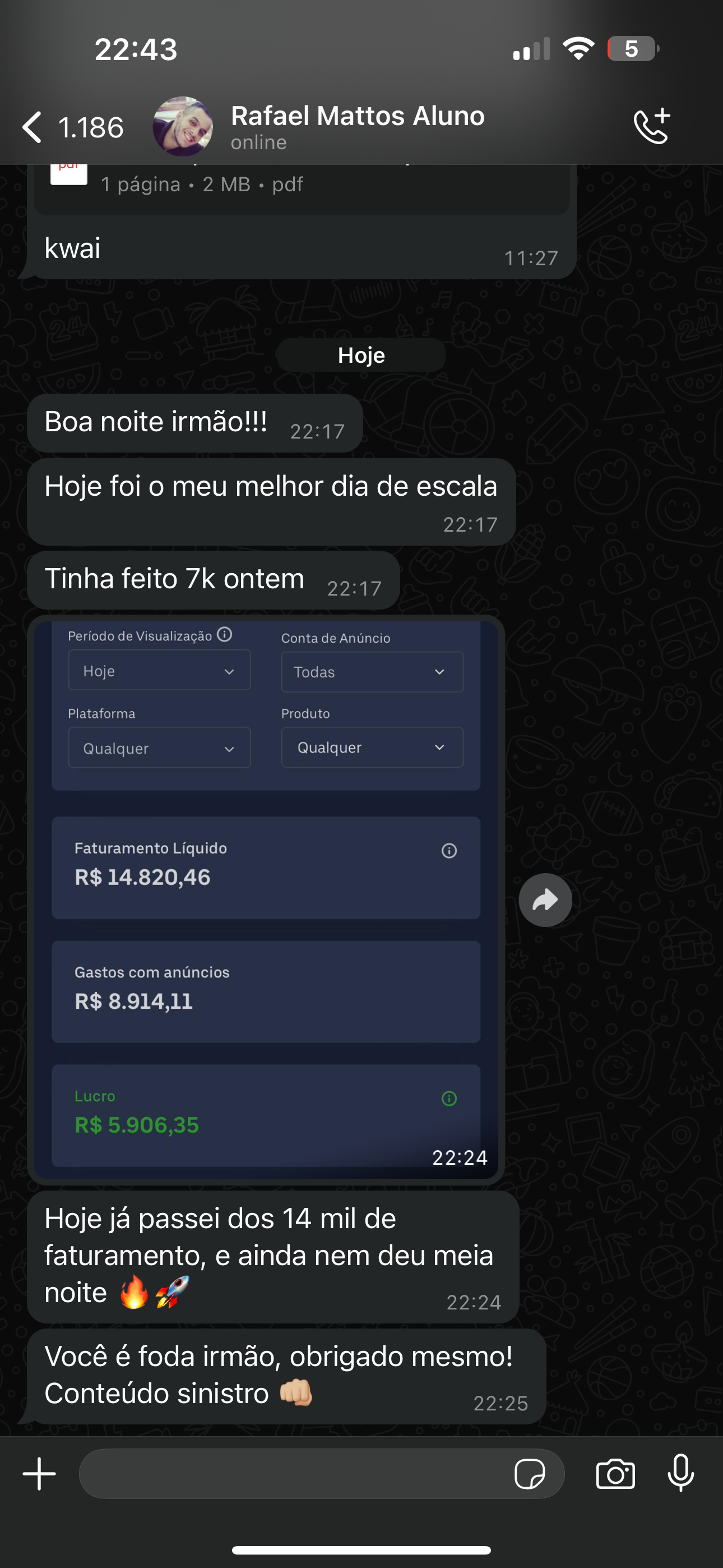Open the Plataforma Qualquer dropdown
This screenshot has height=1568, width=723.
click(x=159, y=748)
